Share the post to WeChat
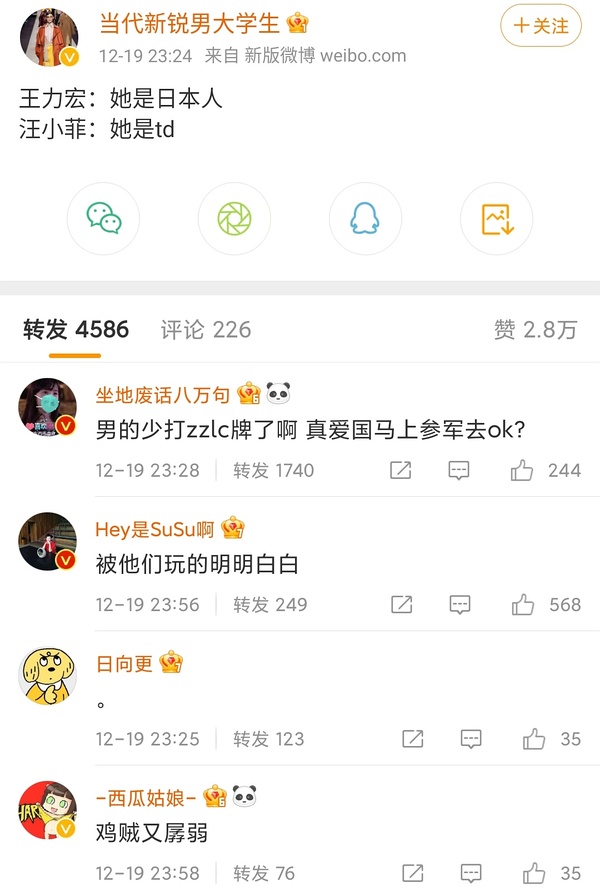 click(103, 218)
